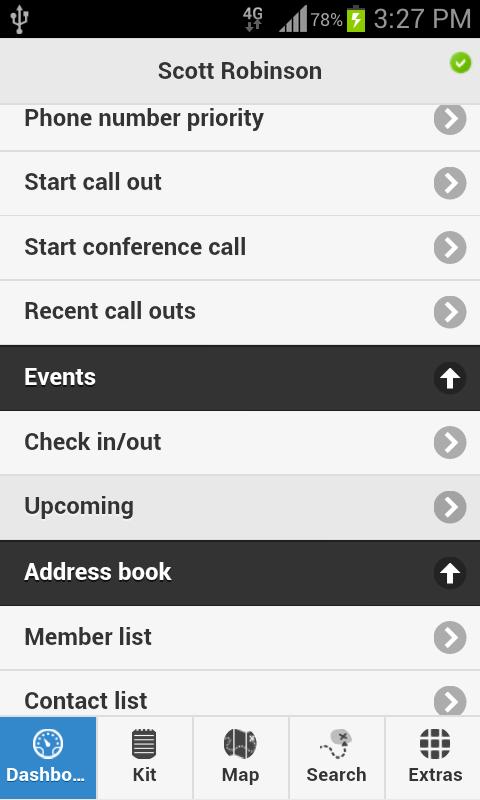Switch to the Kit tab
This screenshot has height=800, width=480.
point(144,758)
